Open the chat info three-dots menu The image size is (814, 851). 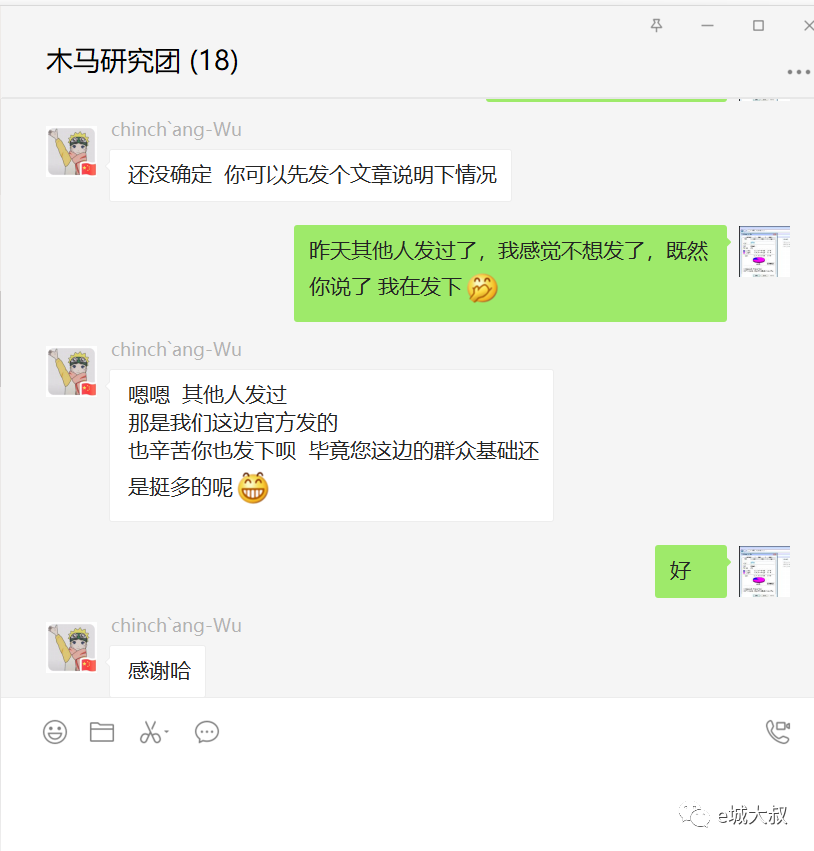click(x=798, y=72)
